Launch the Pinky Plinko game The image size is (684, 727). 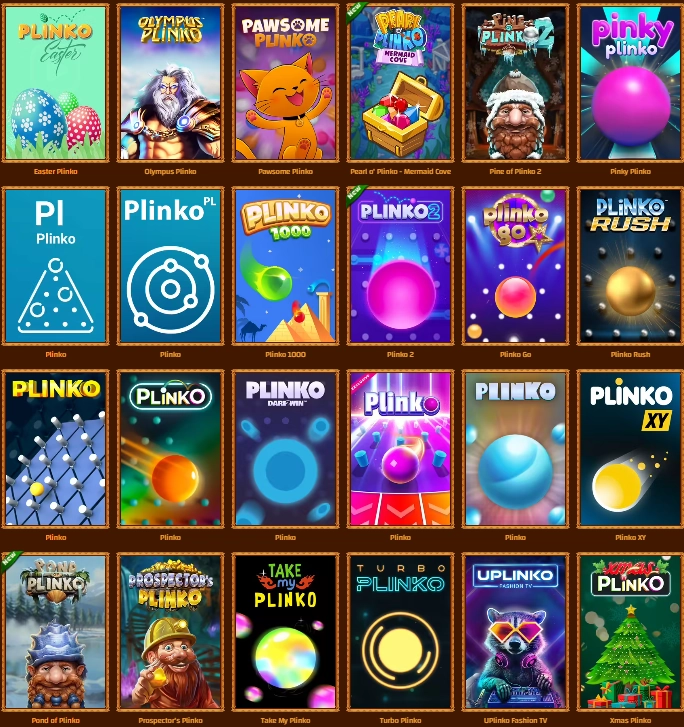tap(628, 85)
